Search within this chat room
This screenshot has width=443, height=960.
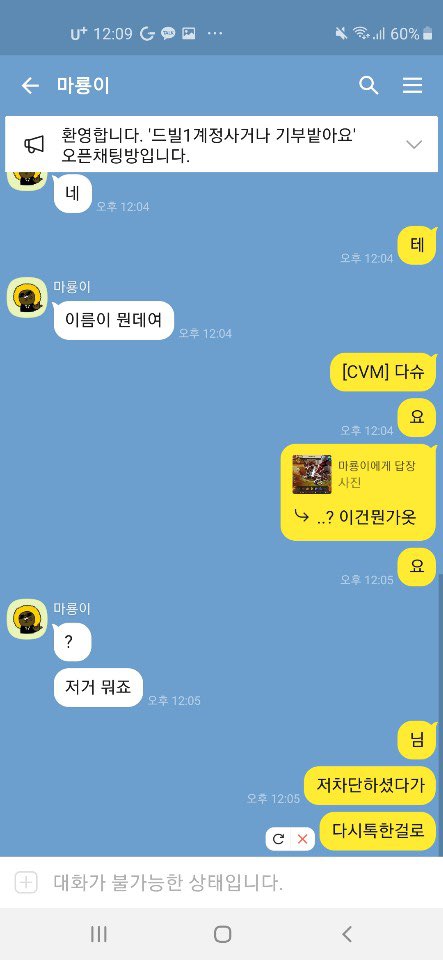[x=368, y=85]
